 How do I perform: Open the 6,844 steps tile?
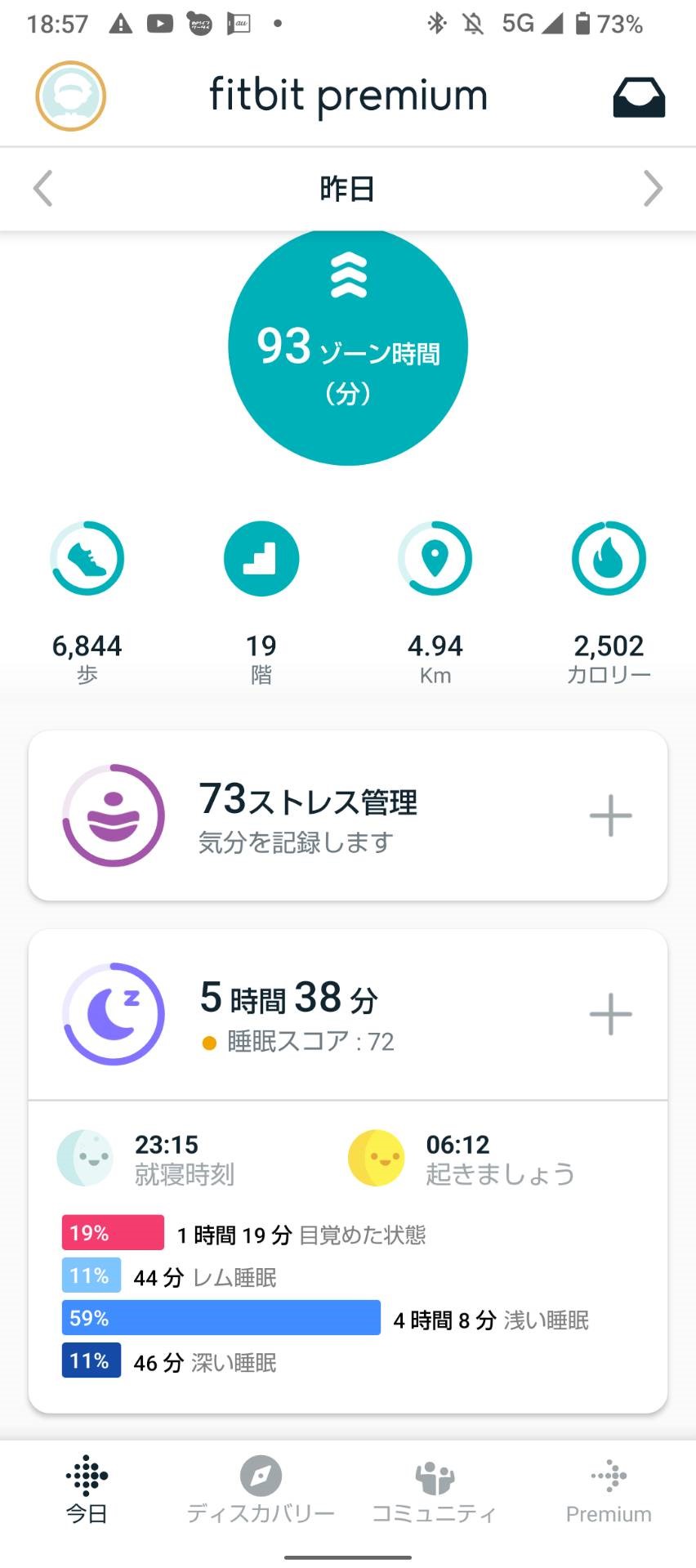(87, 603)
